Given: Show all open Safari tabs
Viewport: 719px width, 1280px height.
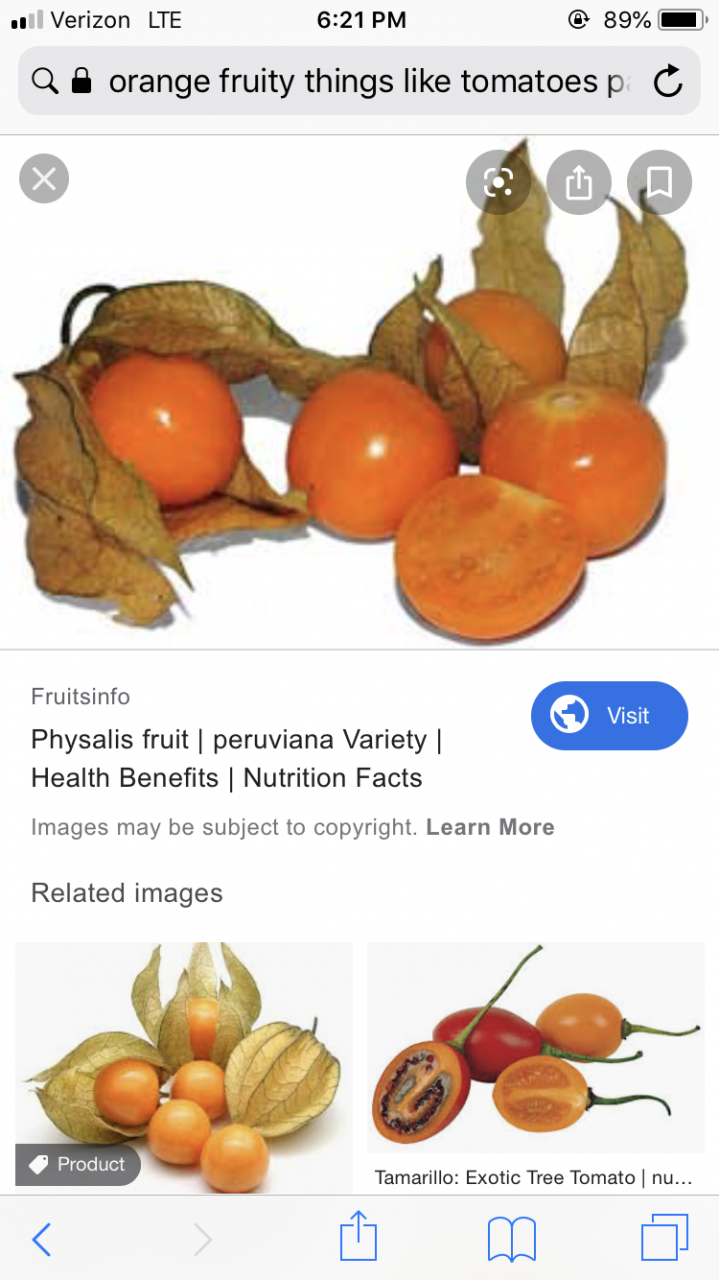Looking at the screenshot, I should point(664,1240).
